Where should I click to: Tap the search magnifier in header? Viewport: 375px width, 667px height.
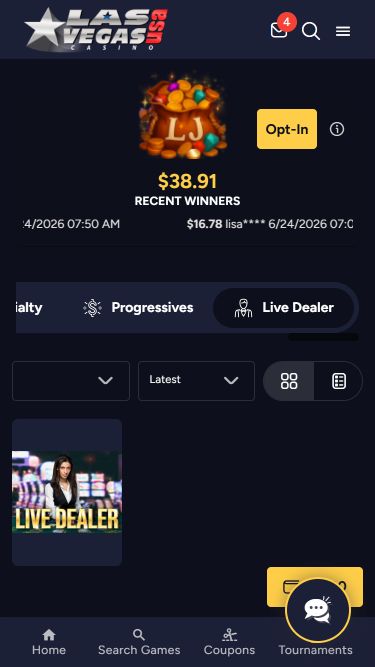pos(311,31)
